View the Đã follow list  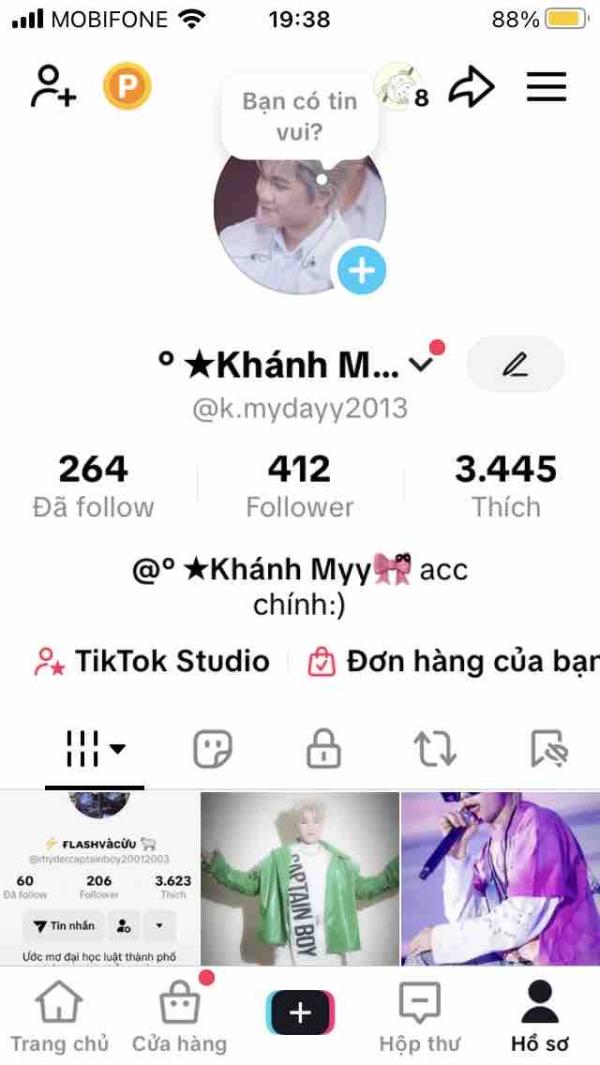(x=93, y=486)
